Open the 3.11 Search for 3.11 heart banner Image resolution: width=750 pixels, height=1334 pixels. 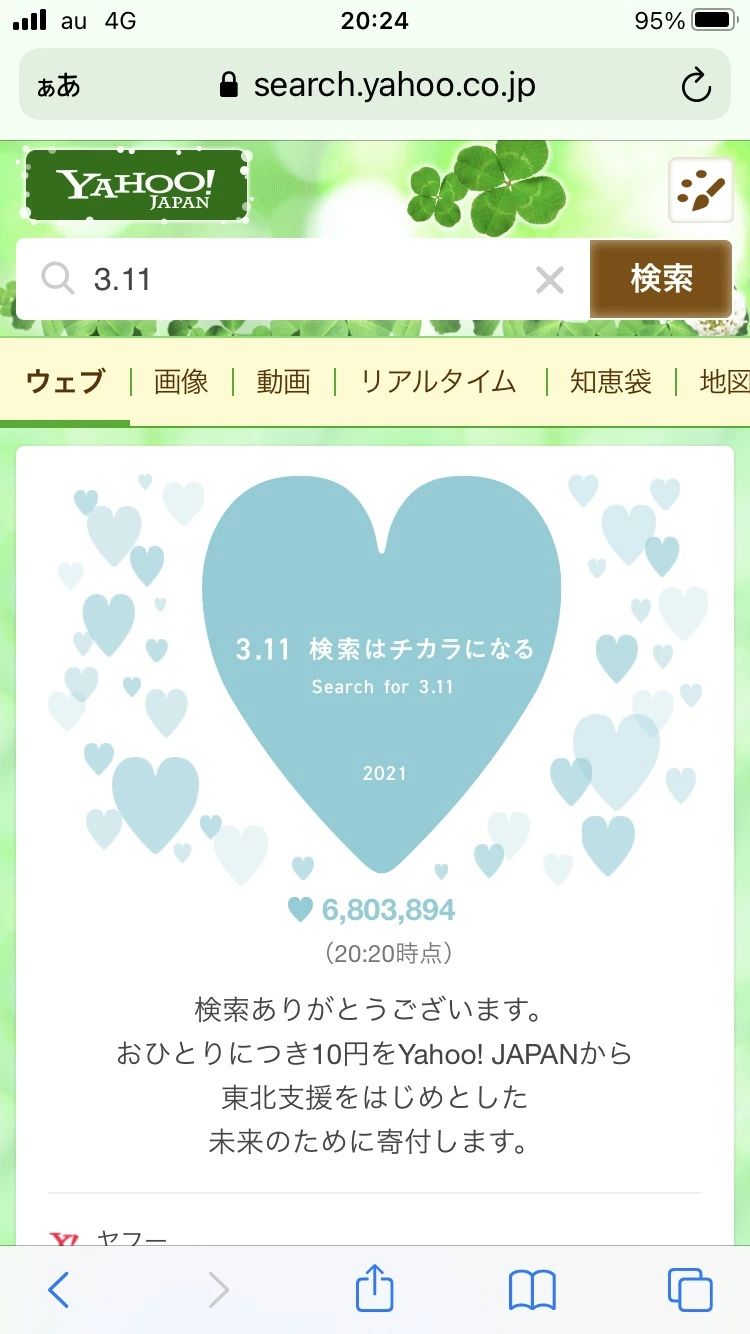[381, 670]
